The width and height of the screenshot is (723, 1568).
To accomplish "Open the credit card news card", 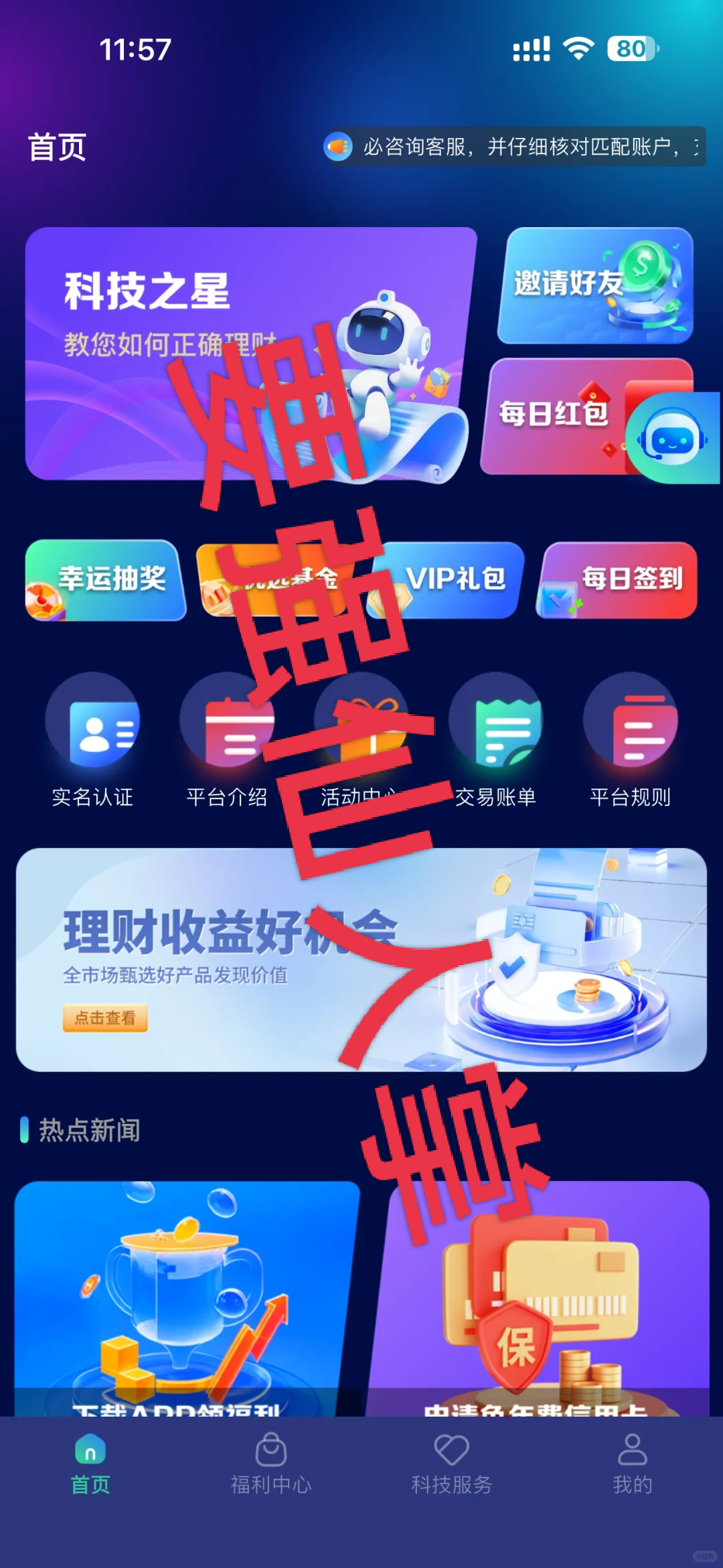I will pos(539,1296).
